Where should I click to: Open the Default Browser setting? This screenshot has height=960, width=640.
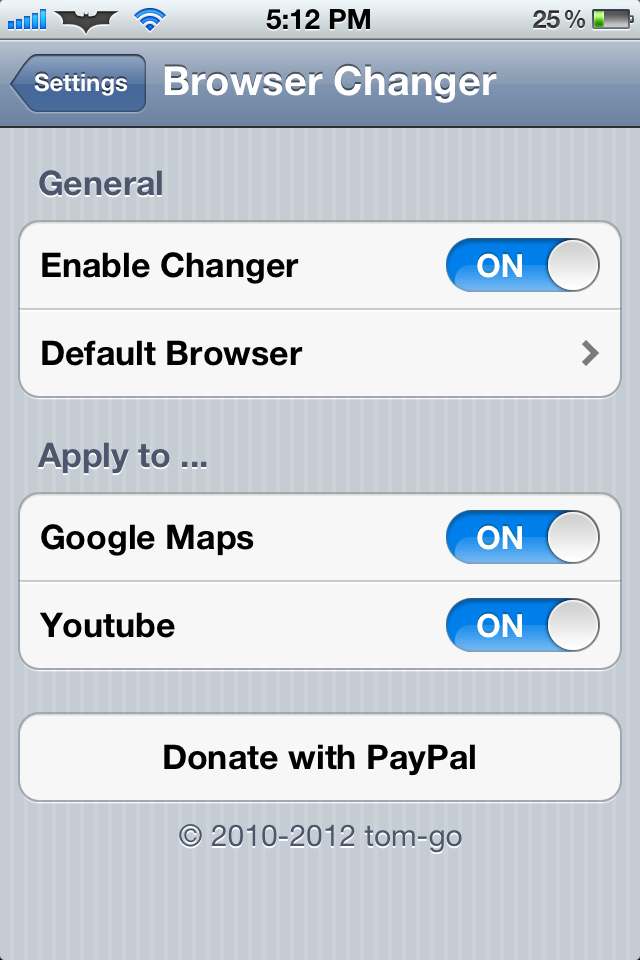pos(320,353)
